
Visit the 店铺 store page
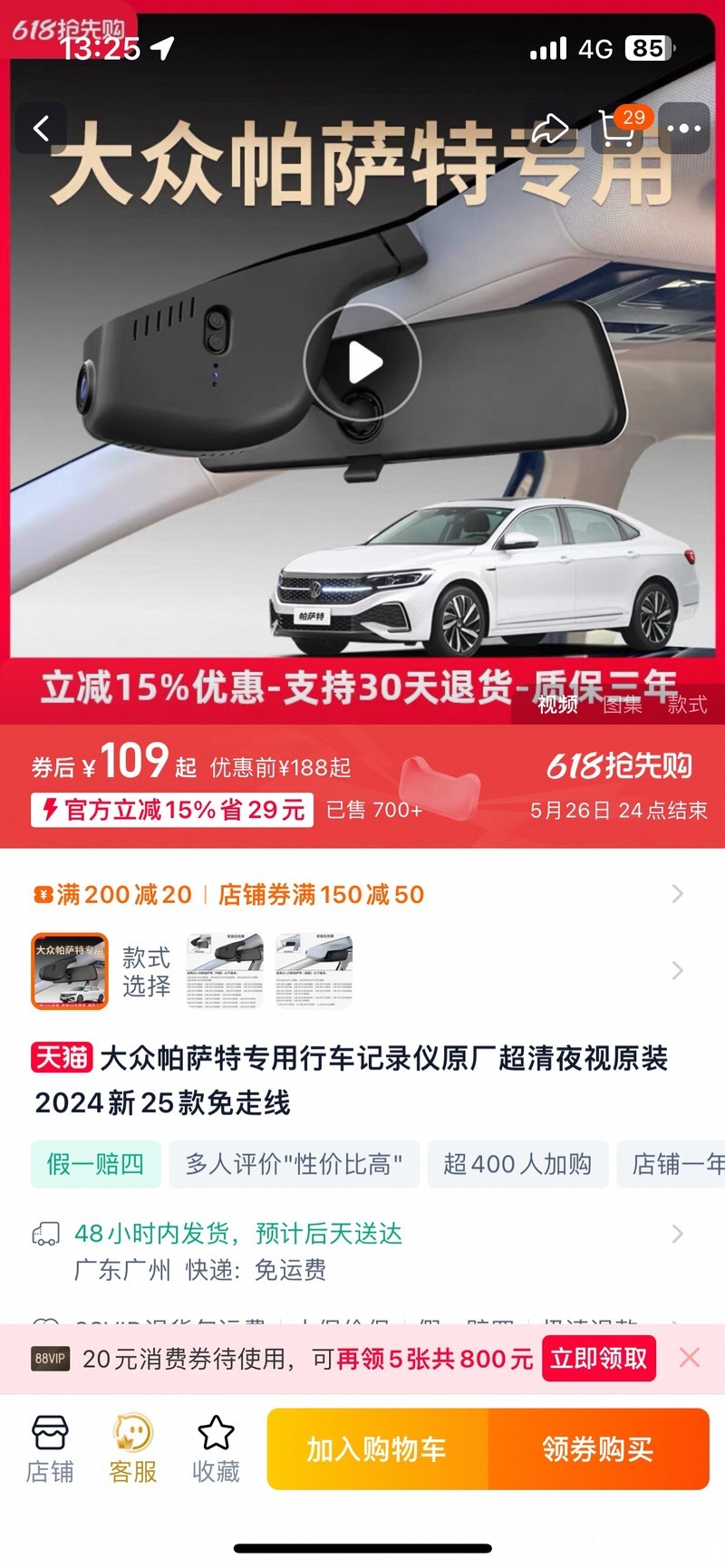50,1450
